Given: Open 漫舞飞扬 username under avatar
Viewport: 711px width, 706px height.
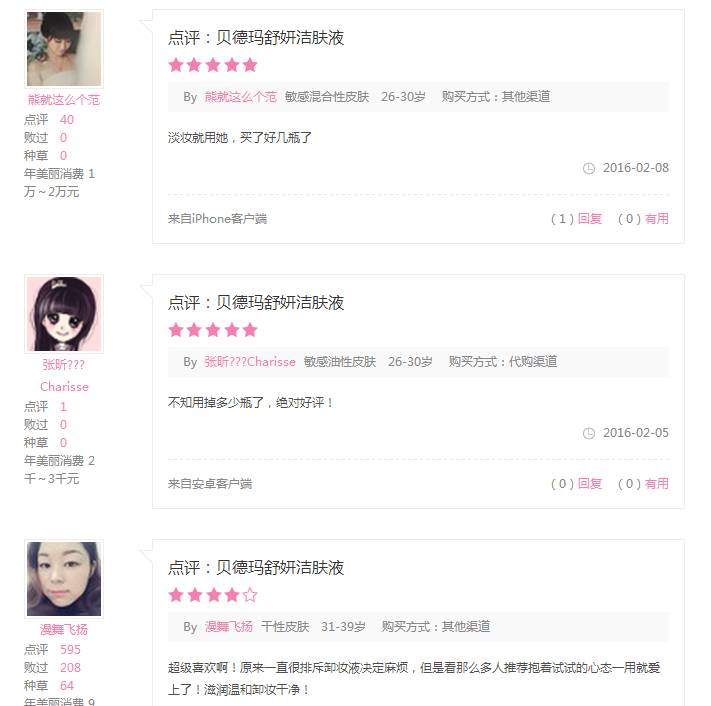Looking at the screenshot, I should 64,630.
